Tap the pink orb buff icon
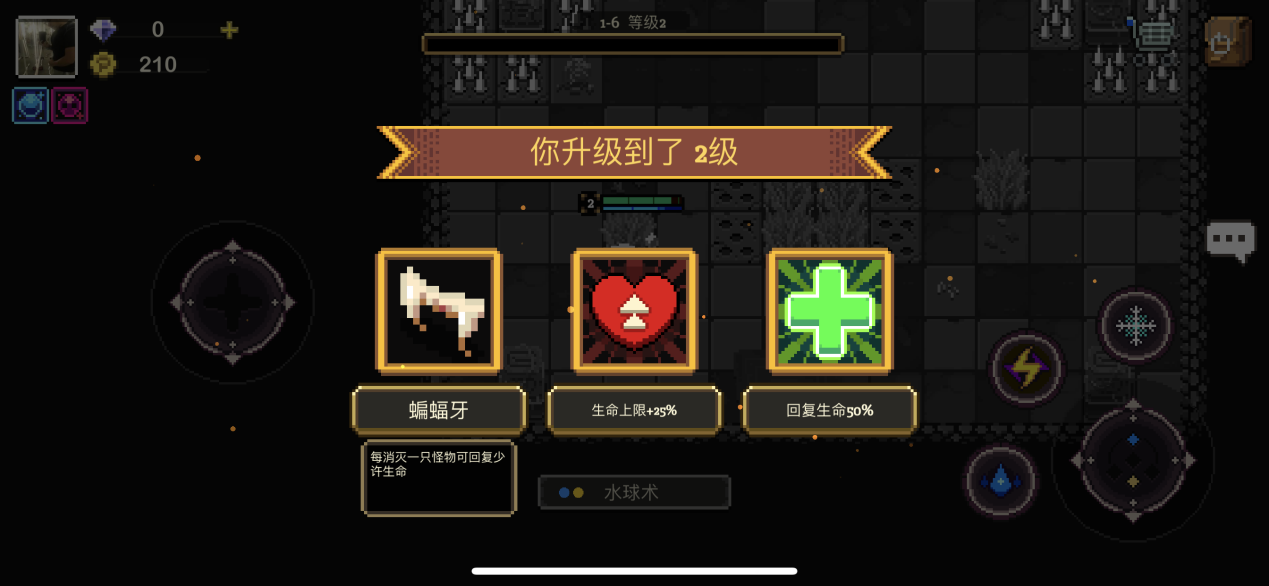The width and height of the screenshot is (1269, 586). 70,106
